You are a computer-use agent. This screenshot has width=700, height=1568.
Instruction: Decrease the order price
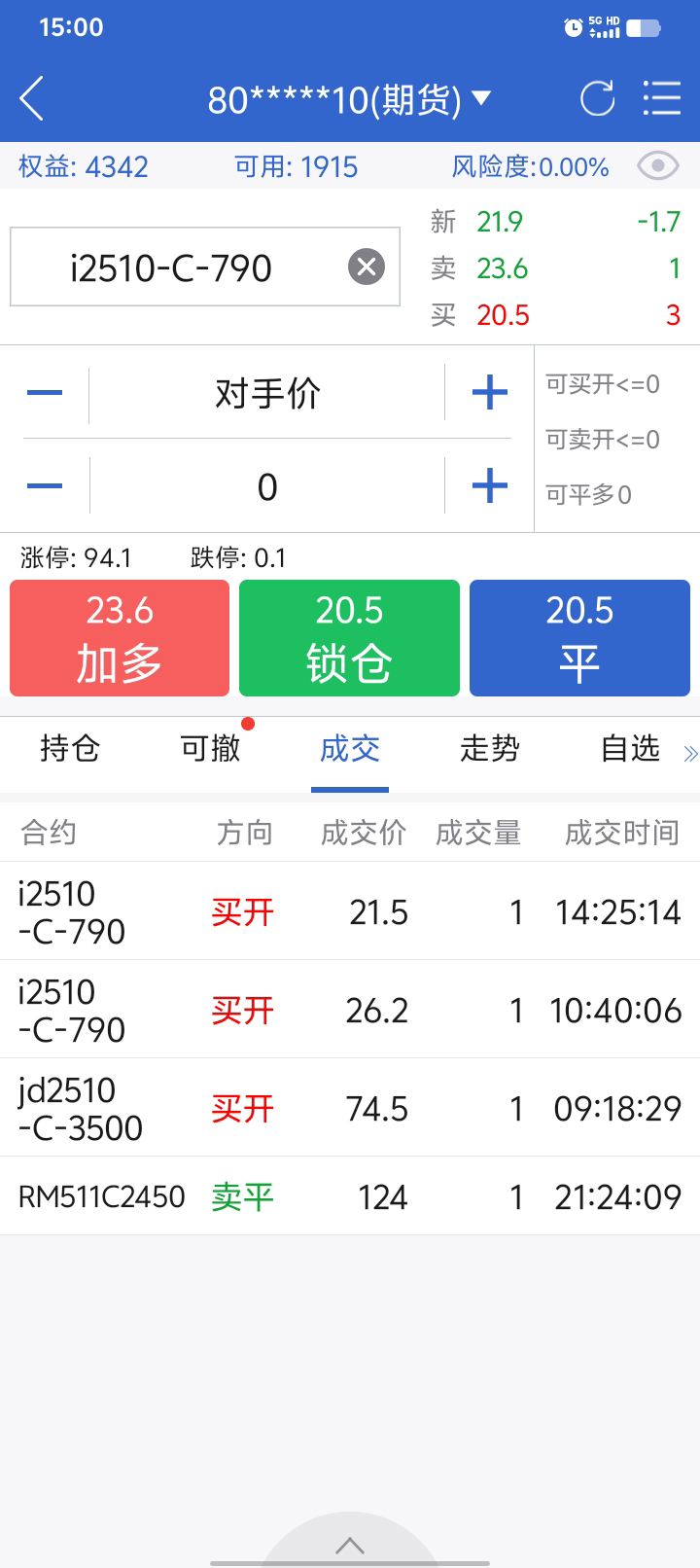(x=45, y=393)
